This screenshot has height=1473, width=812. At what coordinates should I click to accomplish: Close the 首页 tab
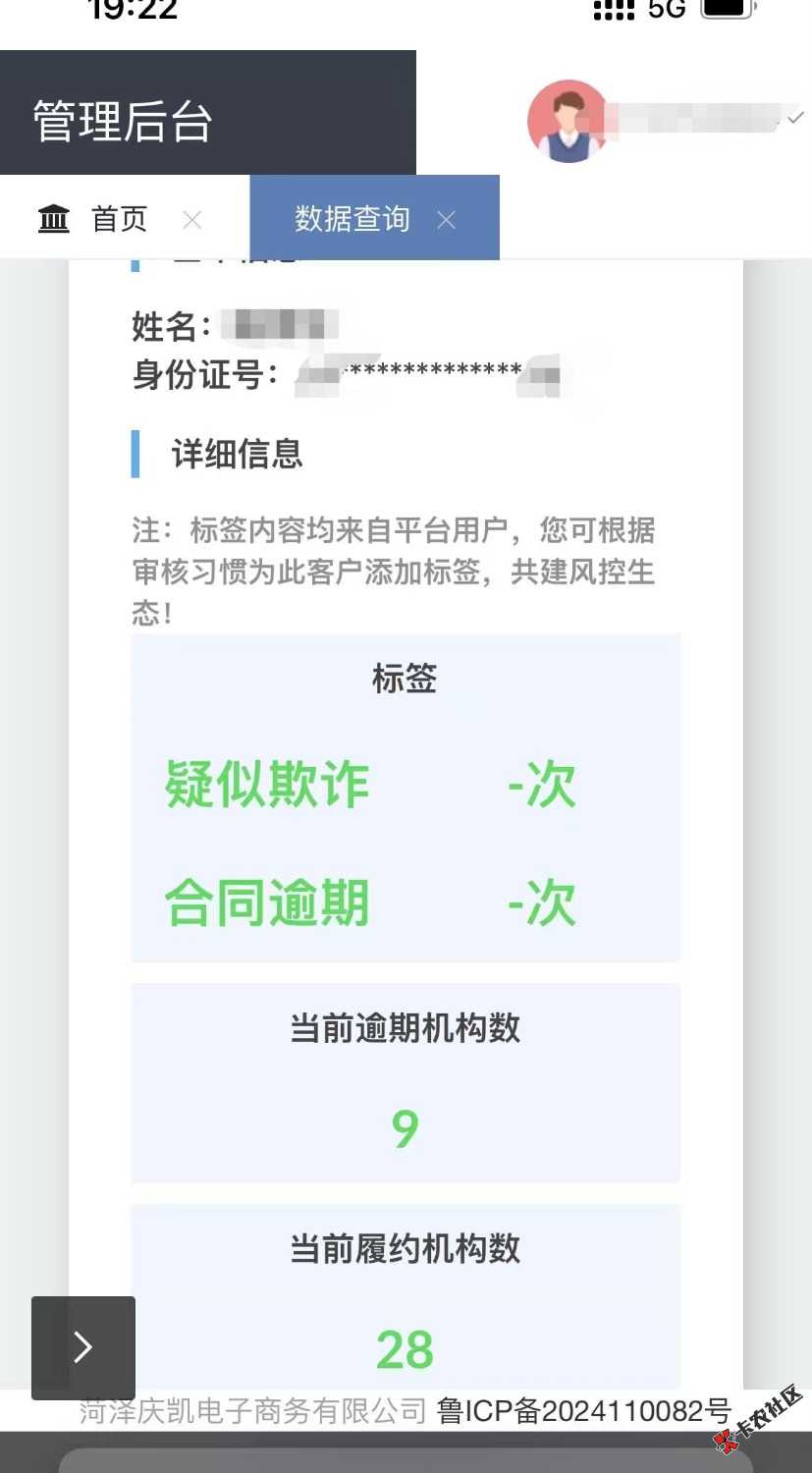192,220
